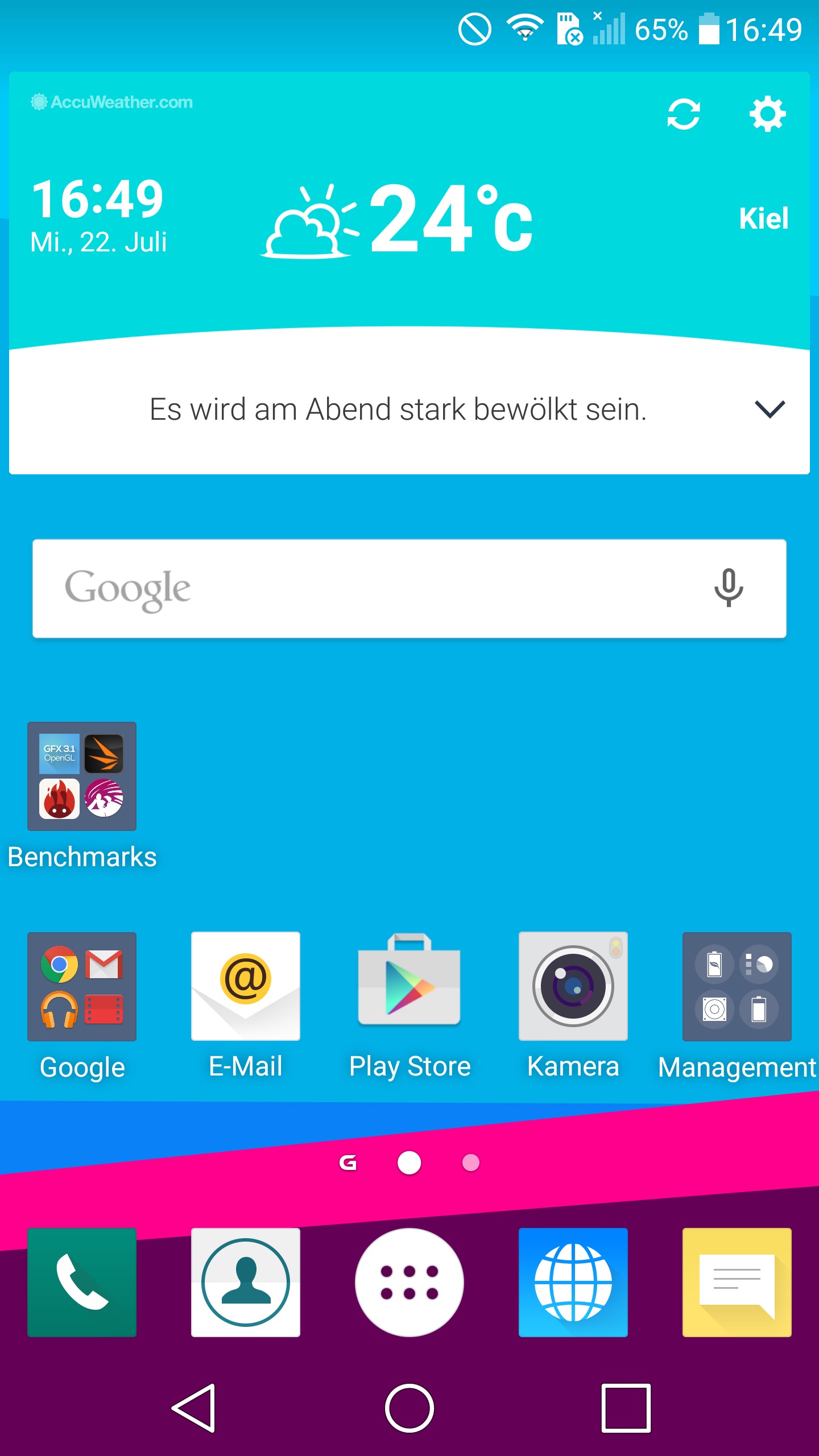
Task: Open the contacts app in the dock
Action: click(246, 1283)
